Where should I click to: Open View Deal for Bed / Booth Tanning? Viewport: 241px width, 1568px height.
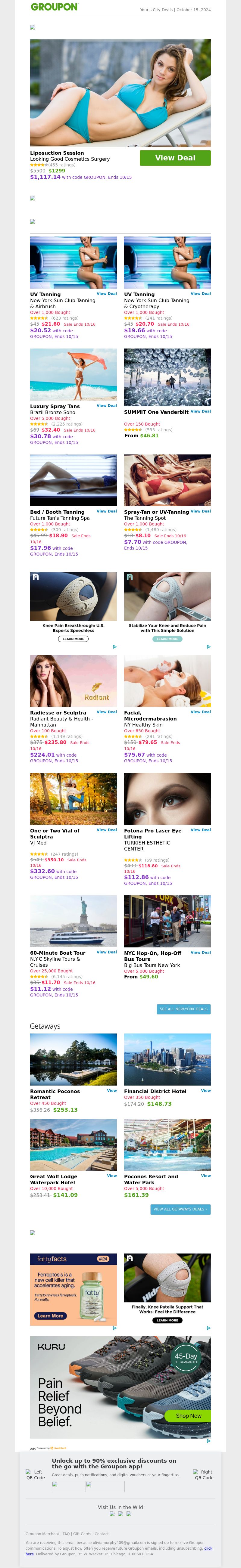107,511
